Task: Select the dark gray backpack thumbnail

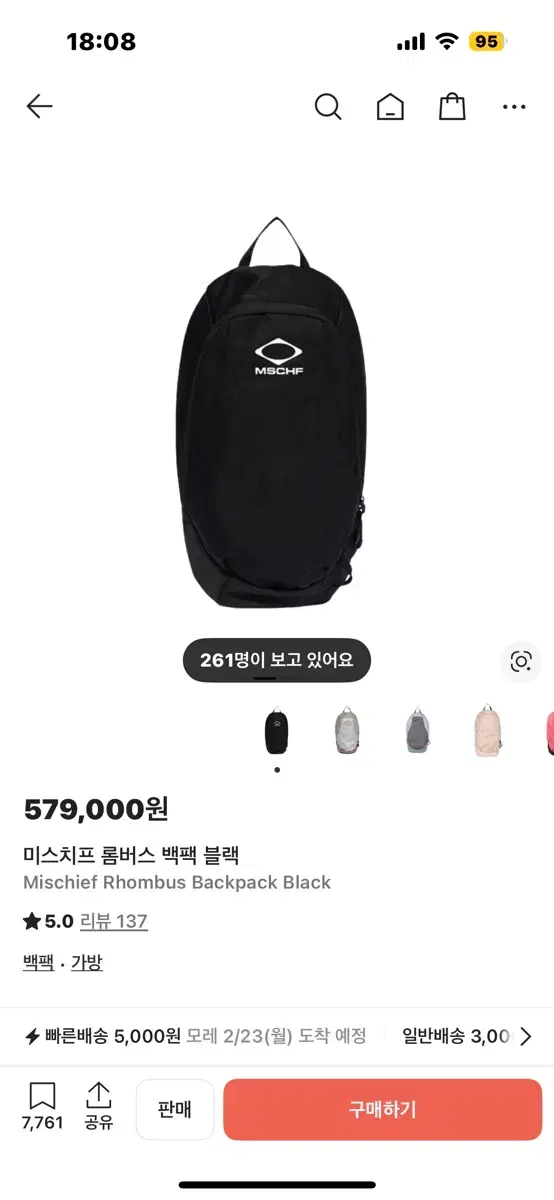Action: 417,731
